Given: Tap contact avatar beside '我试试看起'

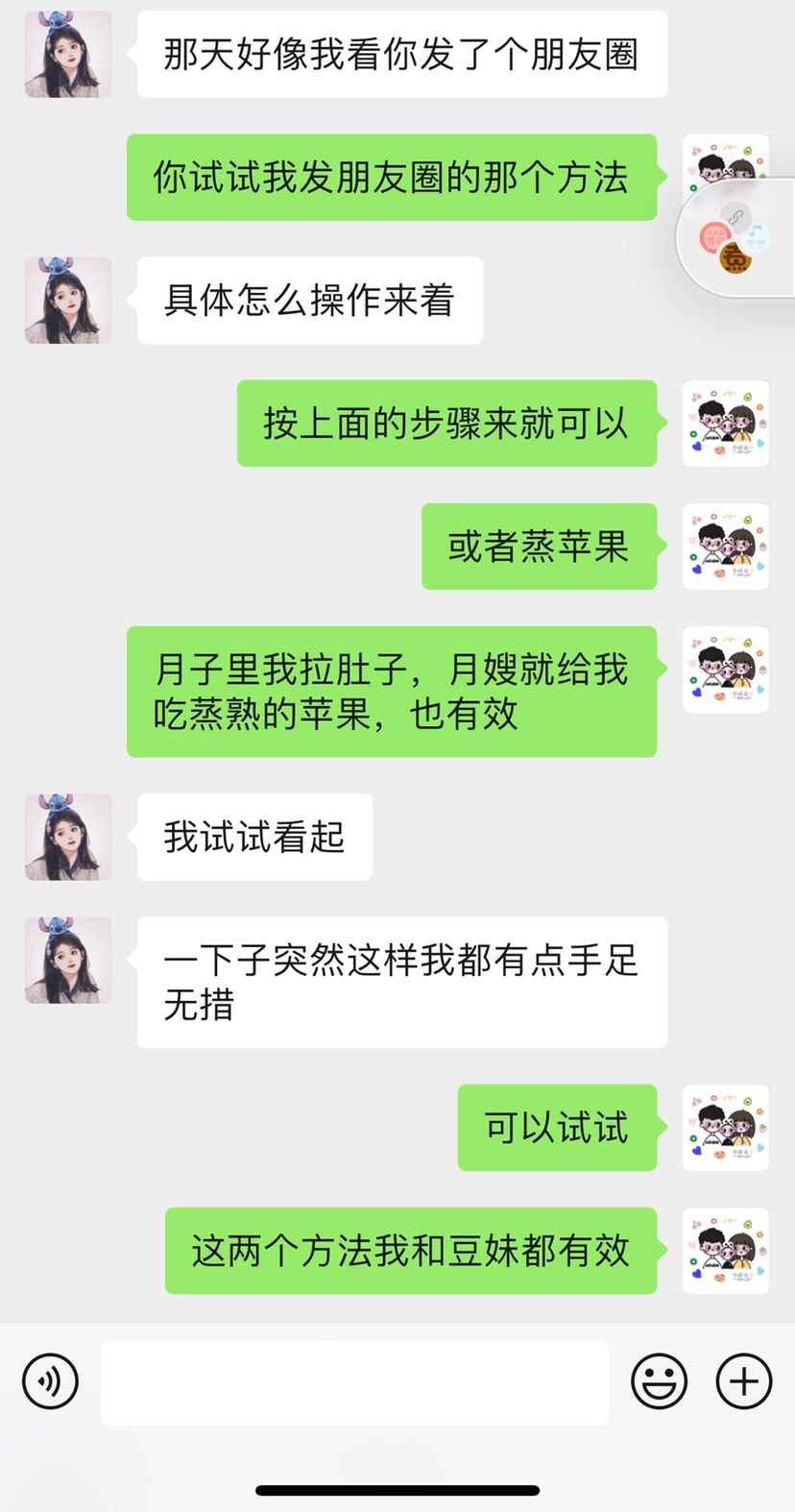Looking at the screenshot, I should point(68,837).
